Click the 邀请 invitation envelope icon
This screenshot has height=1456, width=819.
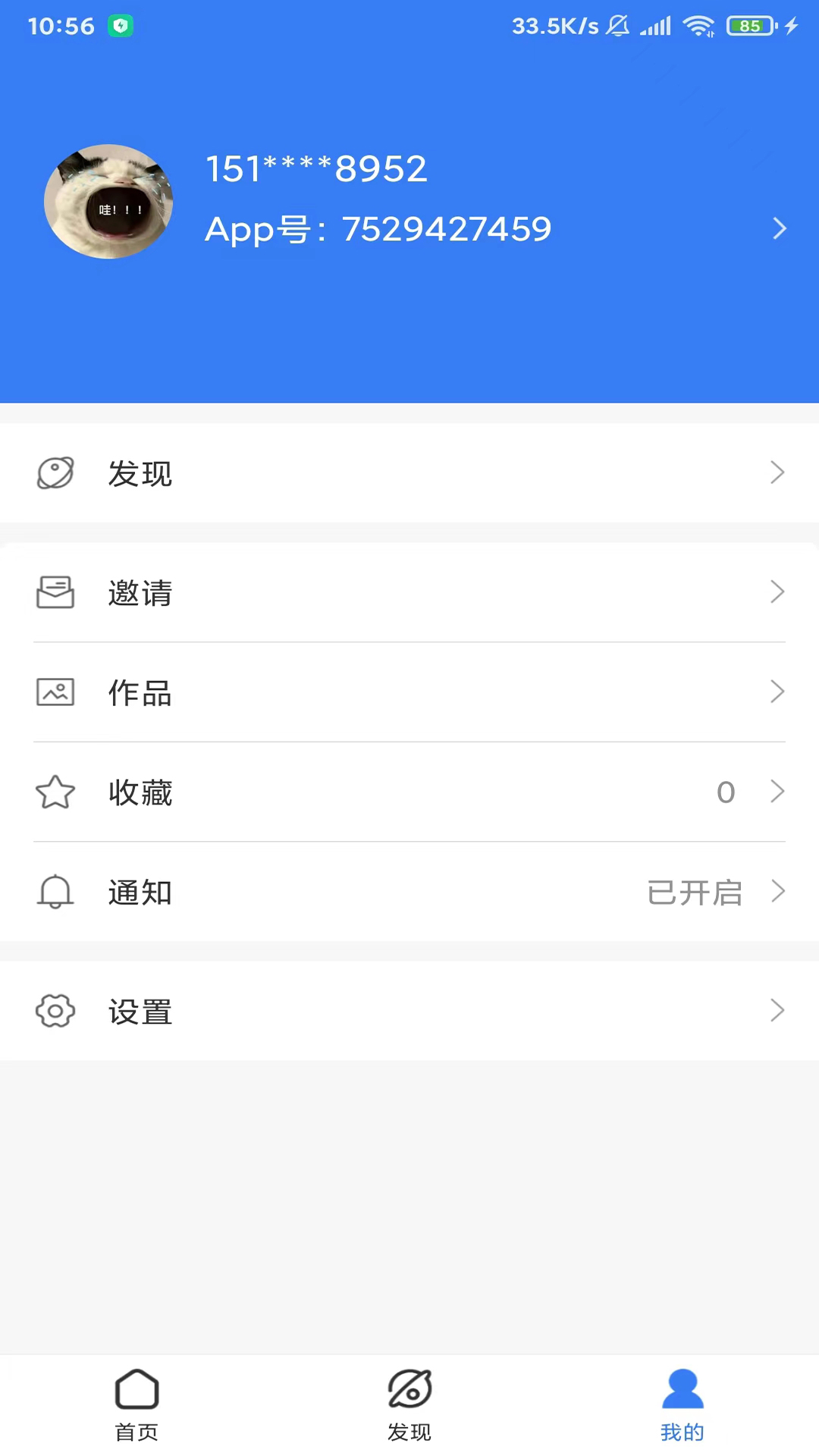55,592
